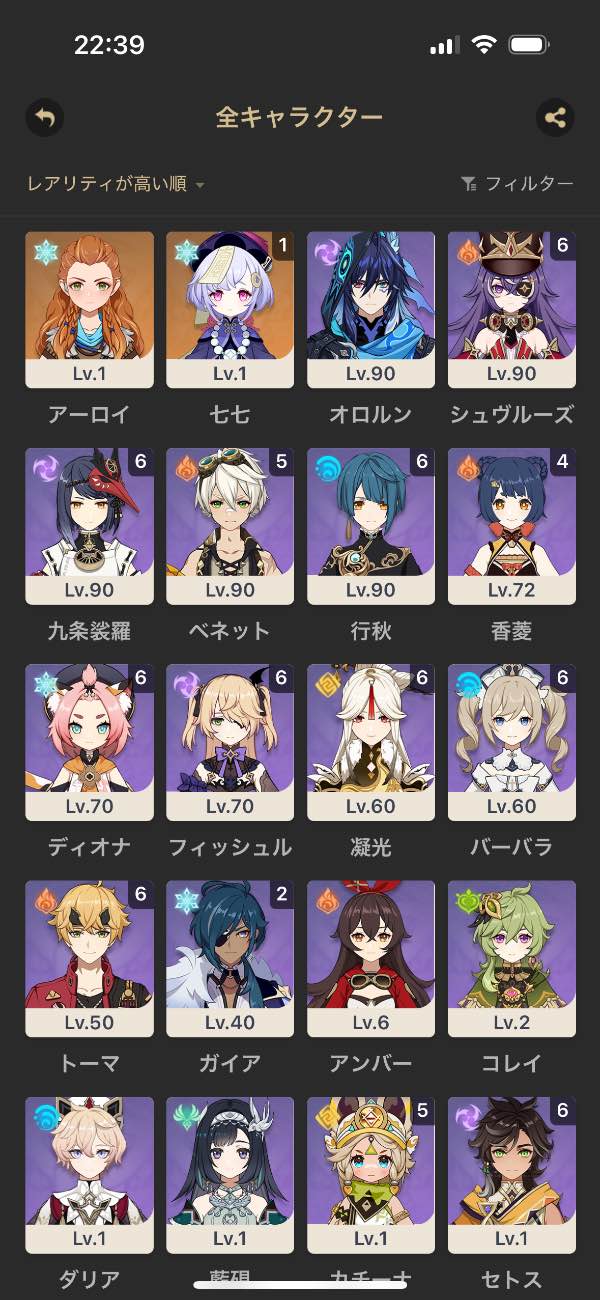Viewport: 600px width, 1300px height.
Task: Go back using the arrow icon
Action: coord(44,118)
